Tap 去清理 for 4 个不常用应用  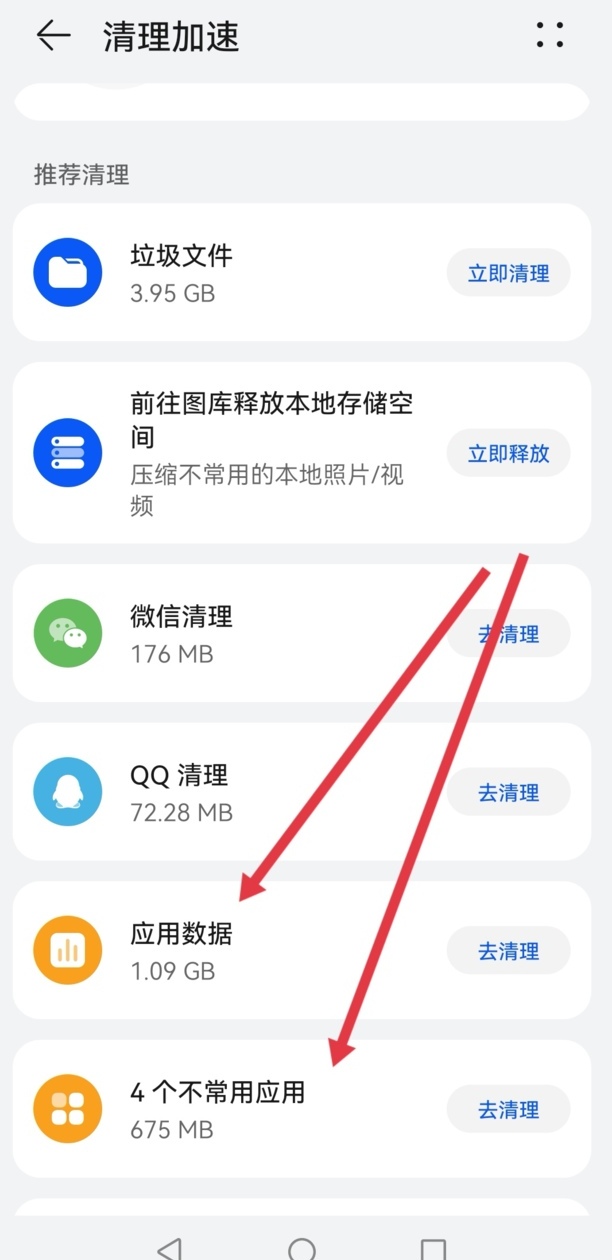508,1109
